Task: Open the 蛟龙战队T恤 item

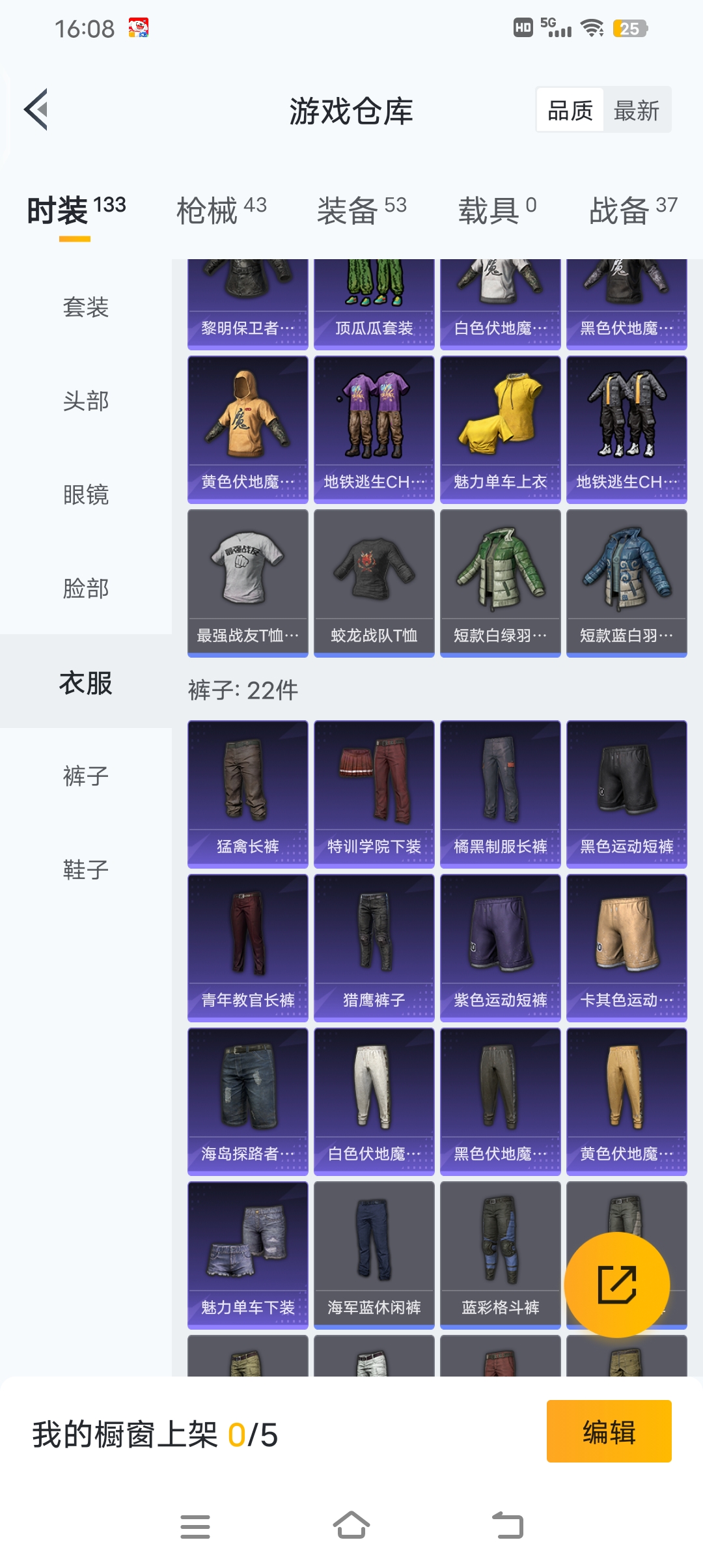Action: [x=374, y=583]
